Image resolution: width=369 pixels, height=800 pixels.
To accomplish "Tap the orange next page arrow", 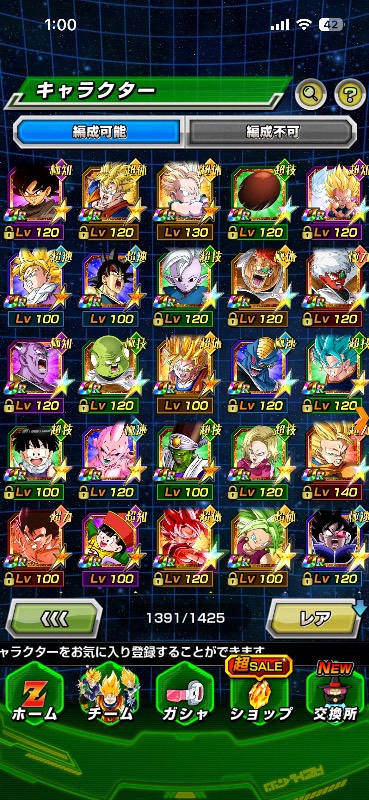I will point(361,418).
